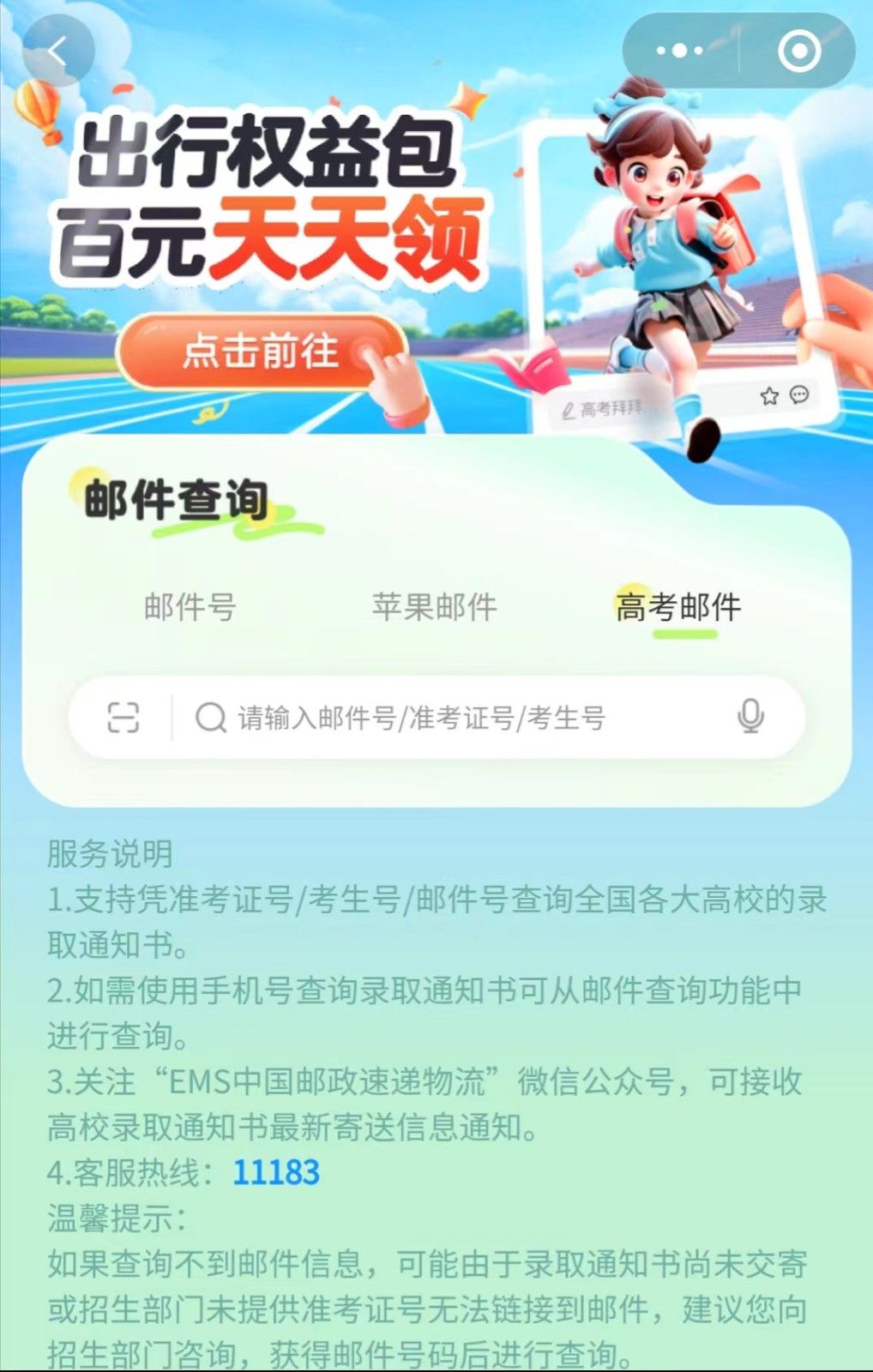This screenshot has height=1372, width=873.
Task: Switch to the 苹果邮件 tab
Action: click(x=435, y=607)
